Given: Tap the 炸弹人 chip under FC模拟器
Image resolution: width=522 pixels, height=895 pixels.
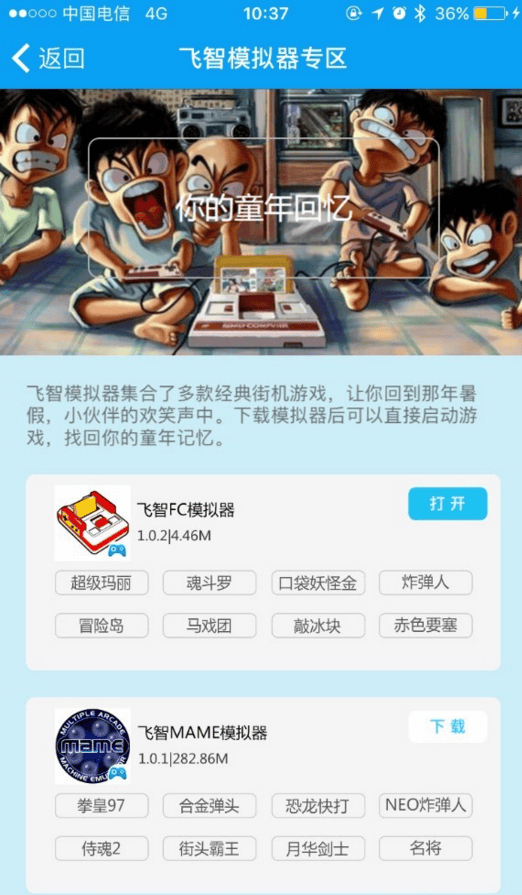Looking at the screenshot, I should pos(426,582).
